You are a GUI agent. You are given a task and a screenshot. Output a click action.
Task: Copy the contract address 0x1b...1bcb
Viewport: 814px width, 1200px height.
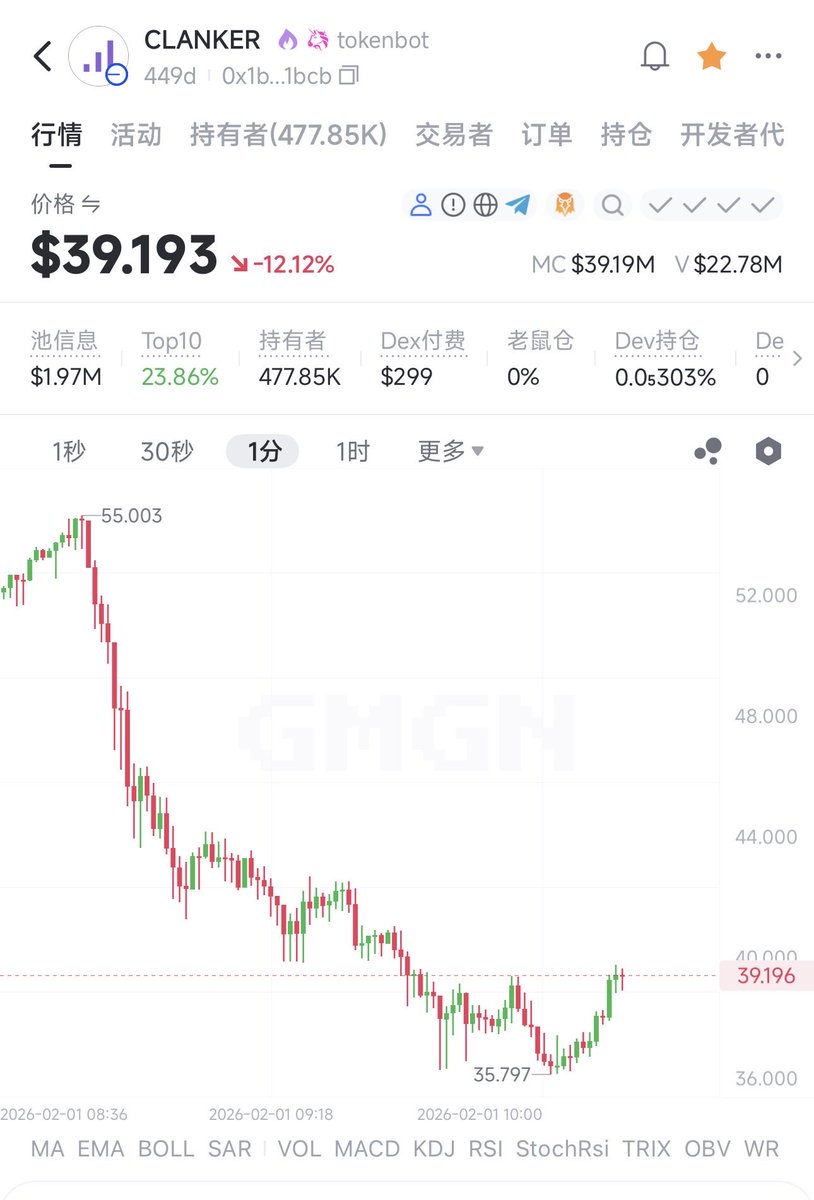click(350, 75)
